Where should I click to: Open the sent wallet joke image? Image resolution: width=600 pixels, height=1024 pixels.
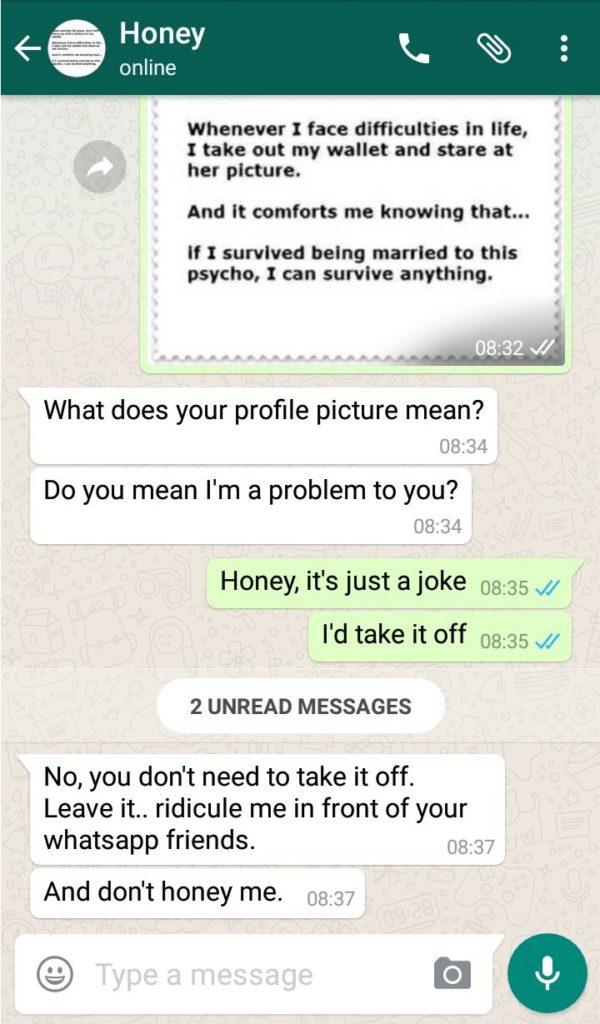point(356,232)
